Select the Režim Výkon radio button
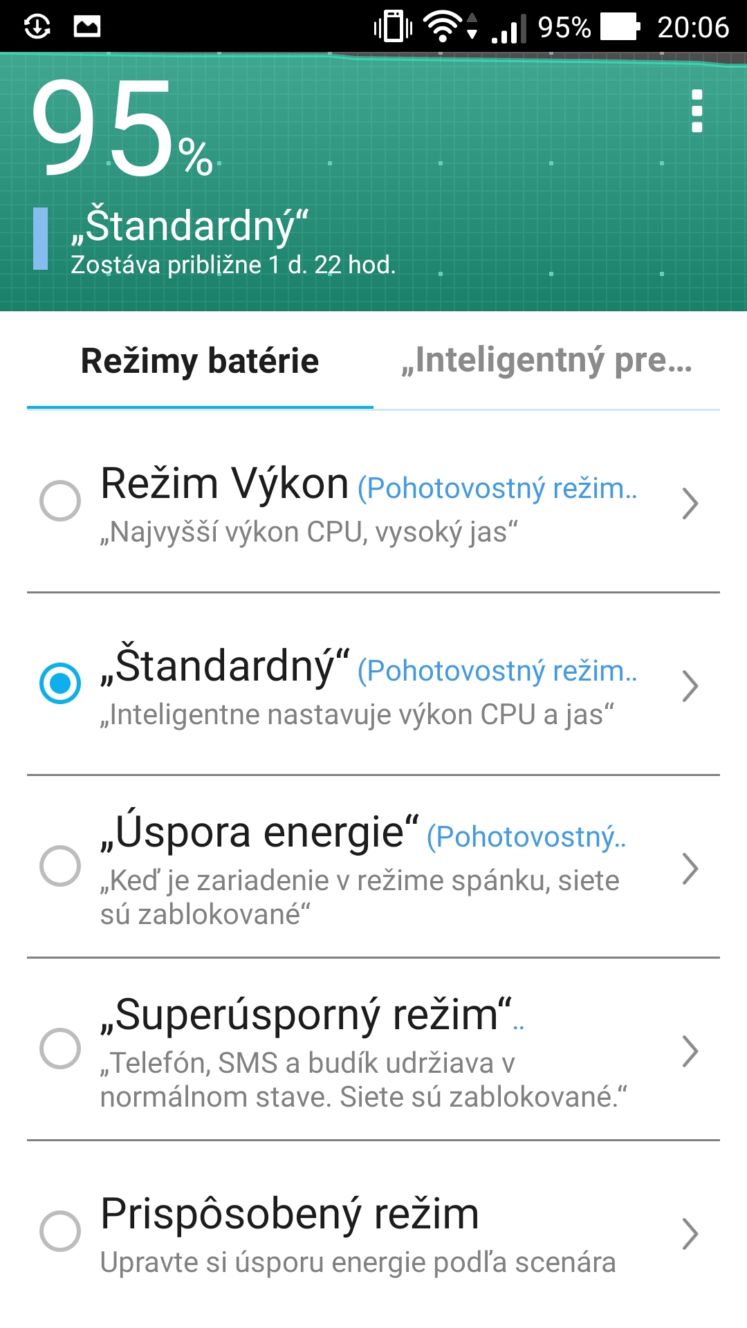This screenshot has width=747, height=1328. point(60,501)
